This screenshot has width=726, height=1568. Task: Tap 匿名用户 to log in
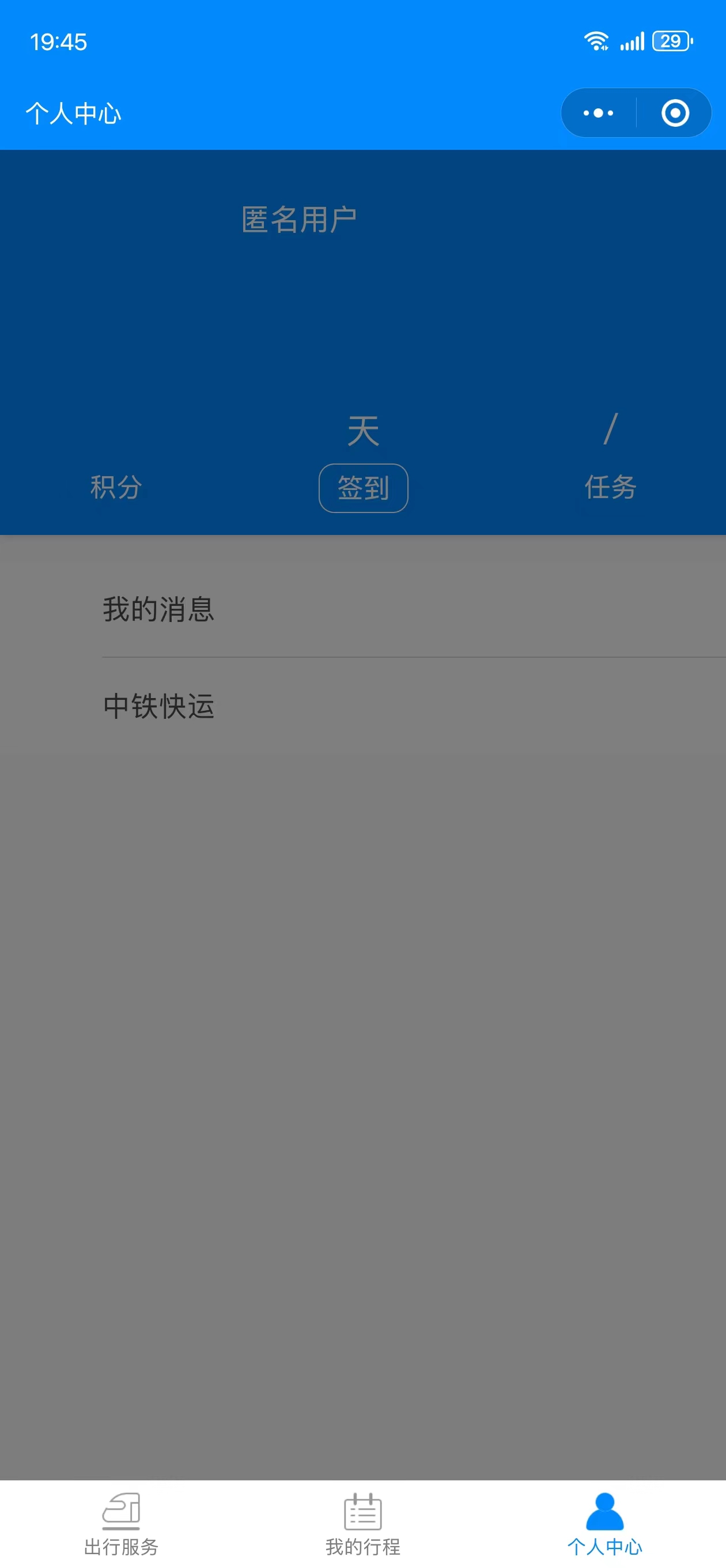(299, 220)
